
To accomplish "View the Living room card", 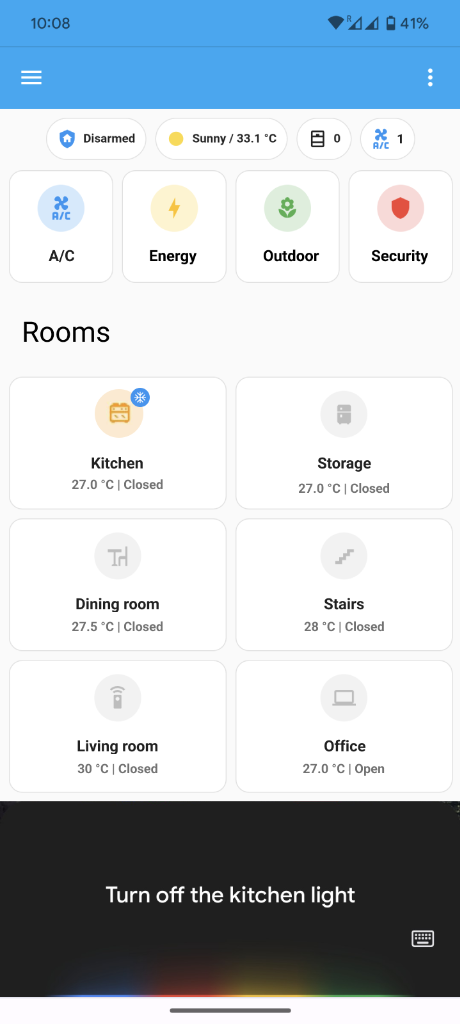I will tap(118, 726).
